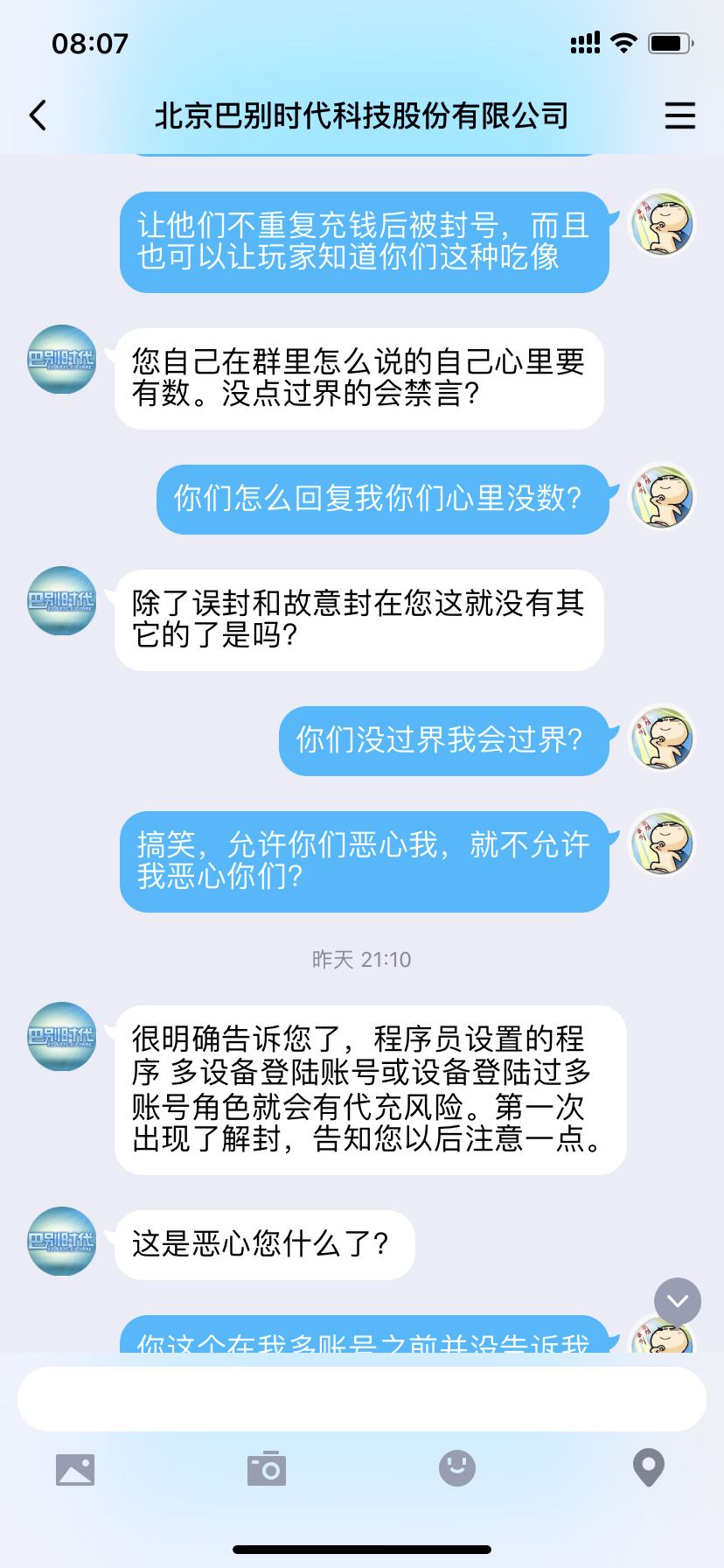The width and height of the screenshot is (724, 1568).
Task: Select the message bubble saying 这是恶心您什么了?
Action: pos(264,1243)
